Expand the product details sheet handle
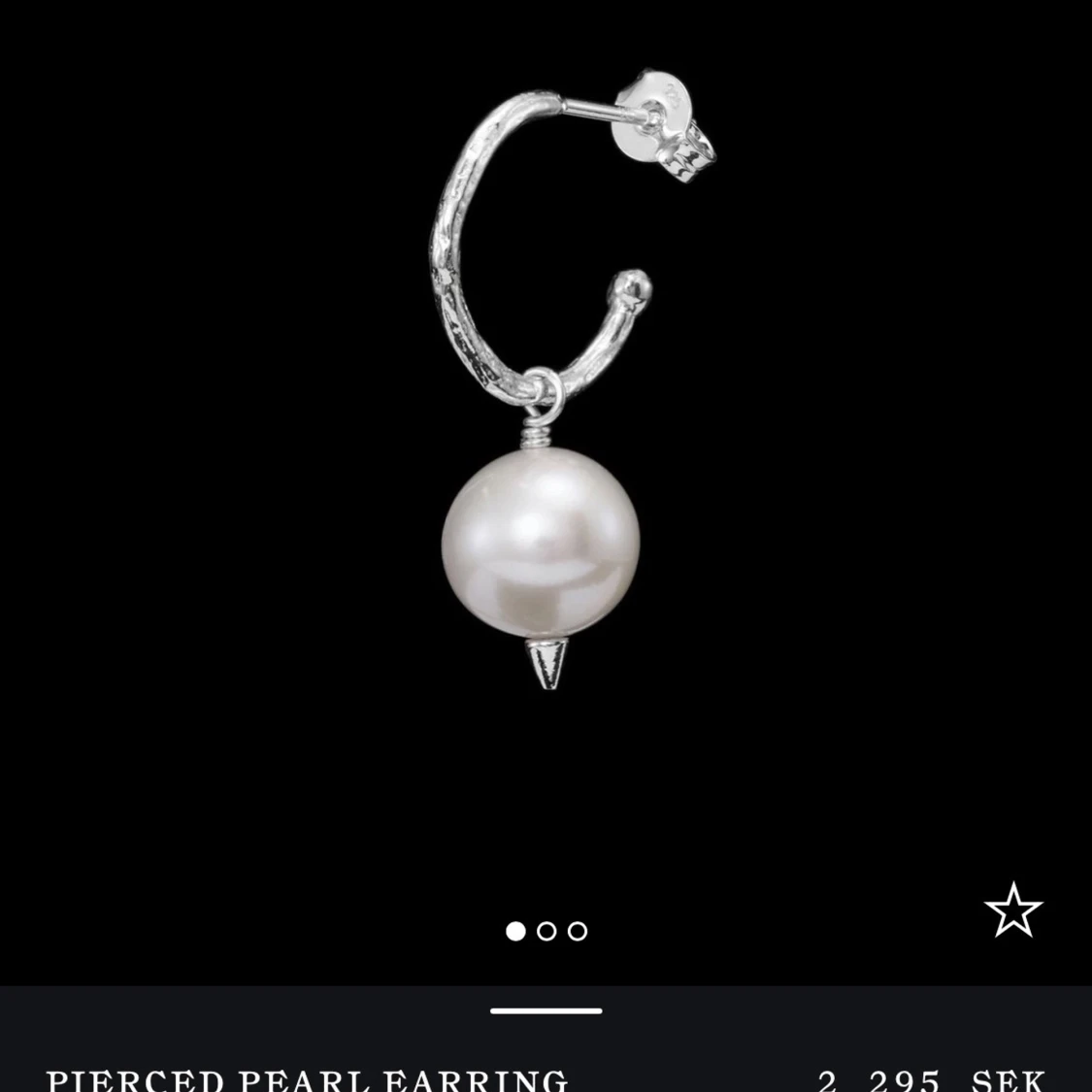 pos(546,1010)
